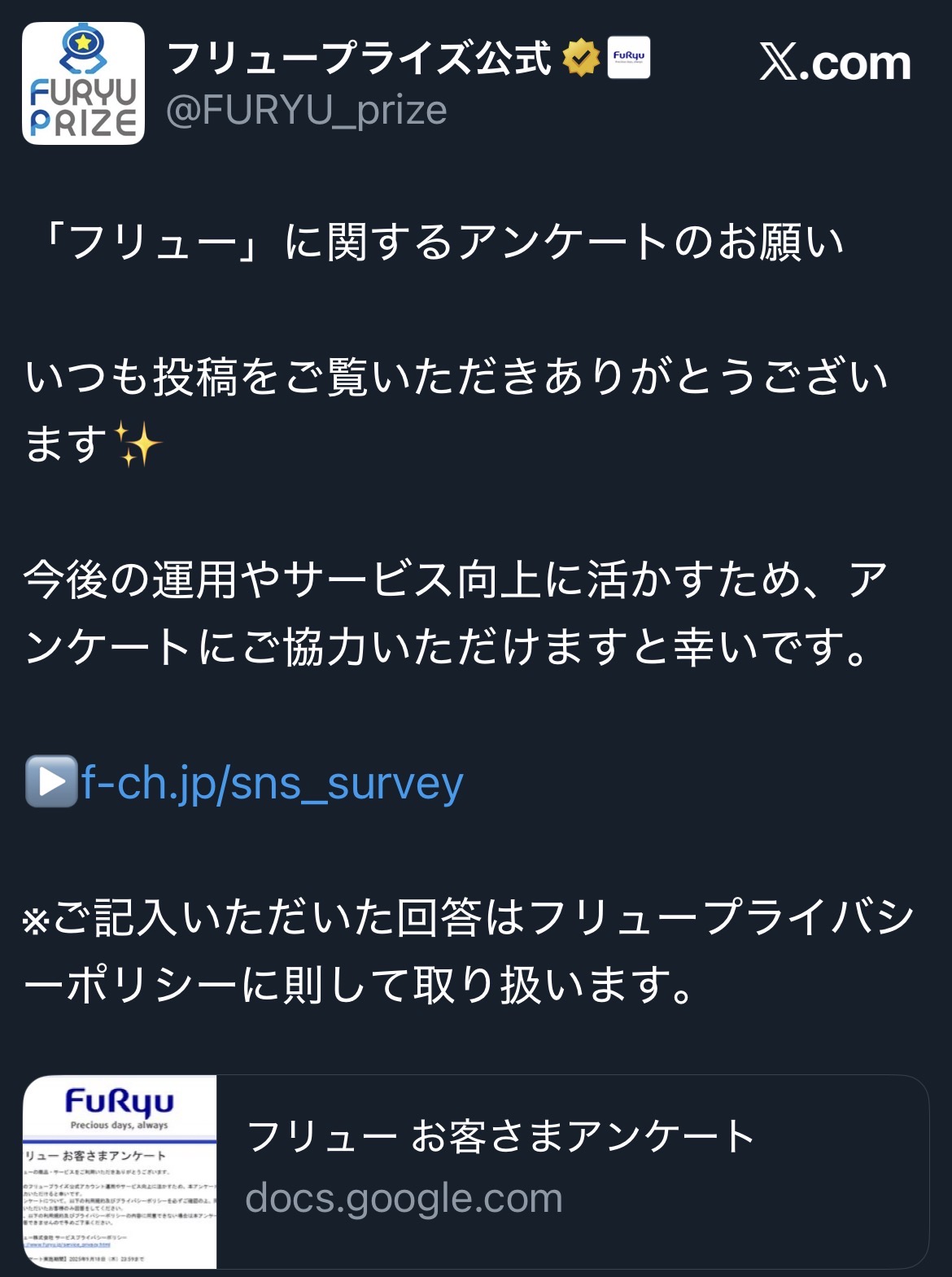
Task: Open the f-ch.jp/sns_survey link
Action: click(272, 783)
